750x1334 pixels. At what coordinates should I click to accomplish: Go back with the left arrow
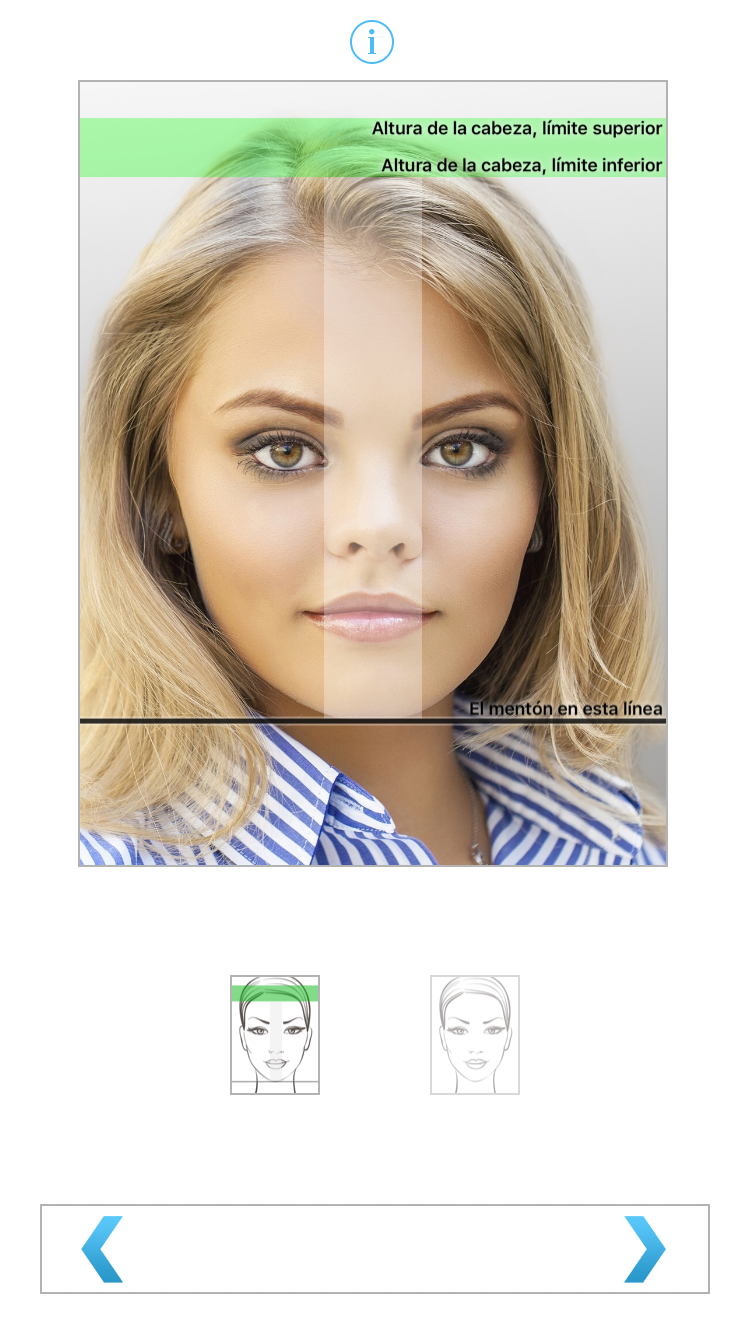(x=102, y=1249)
